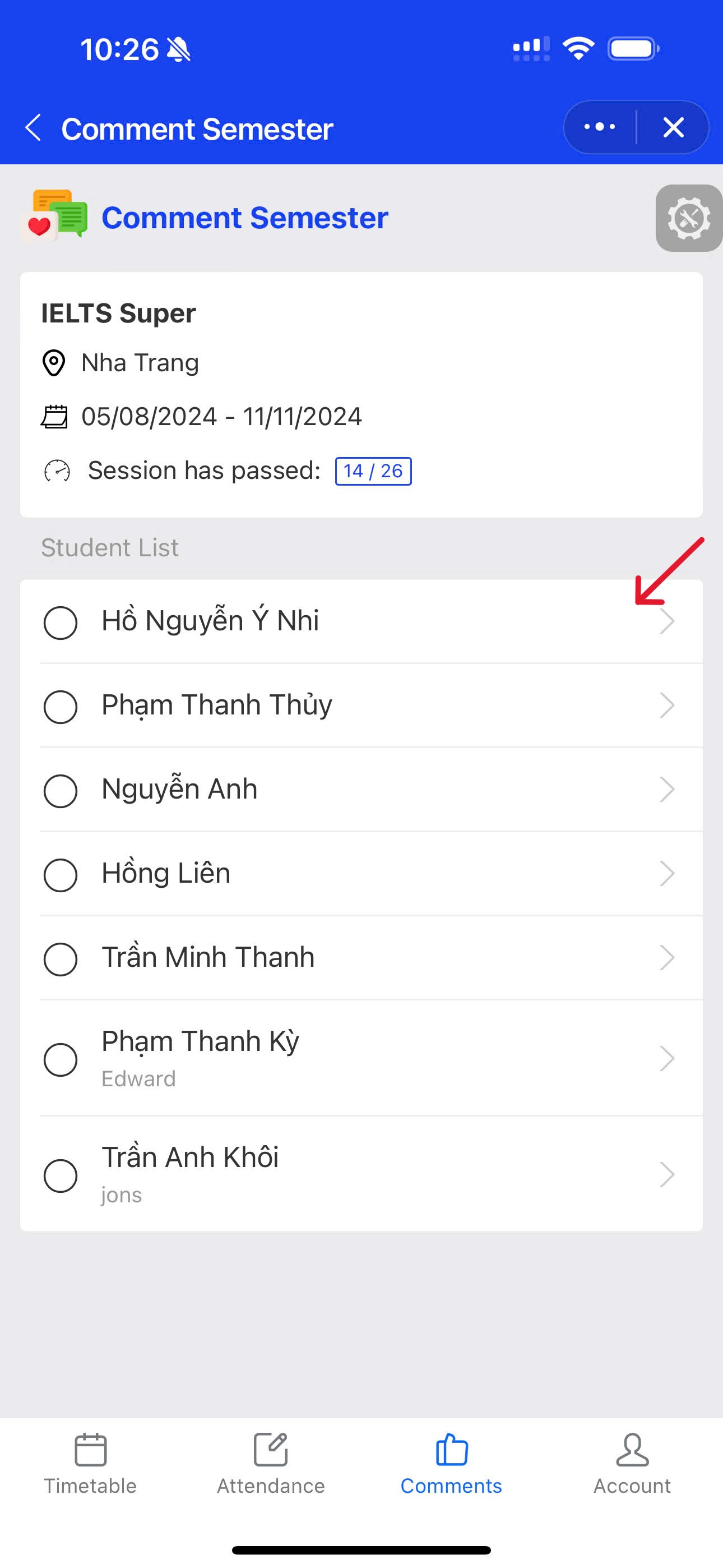Switch to the Account tab
The height and width of the screenshot is (1568, 723).
click(x=632, y=1463)
